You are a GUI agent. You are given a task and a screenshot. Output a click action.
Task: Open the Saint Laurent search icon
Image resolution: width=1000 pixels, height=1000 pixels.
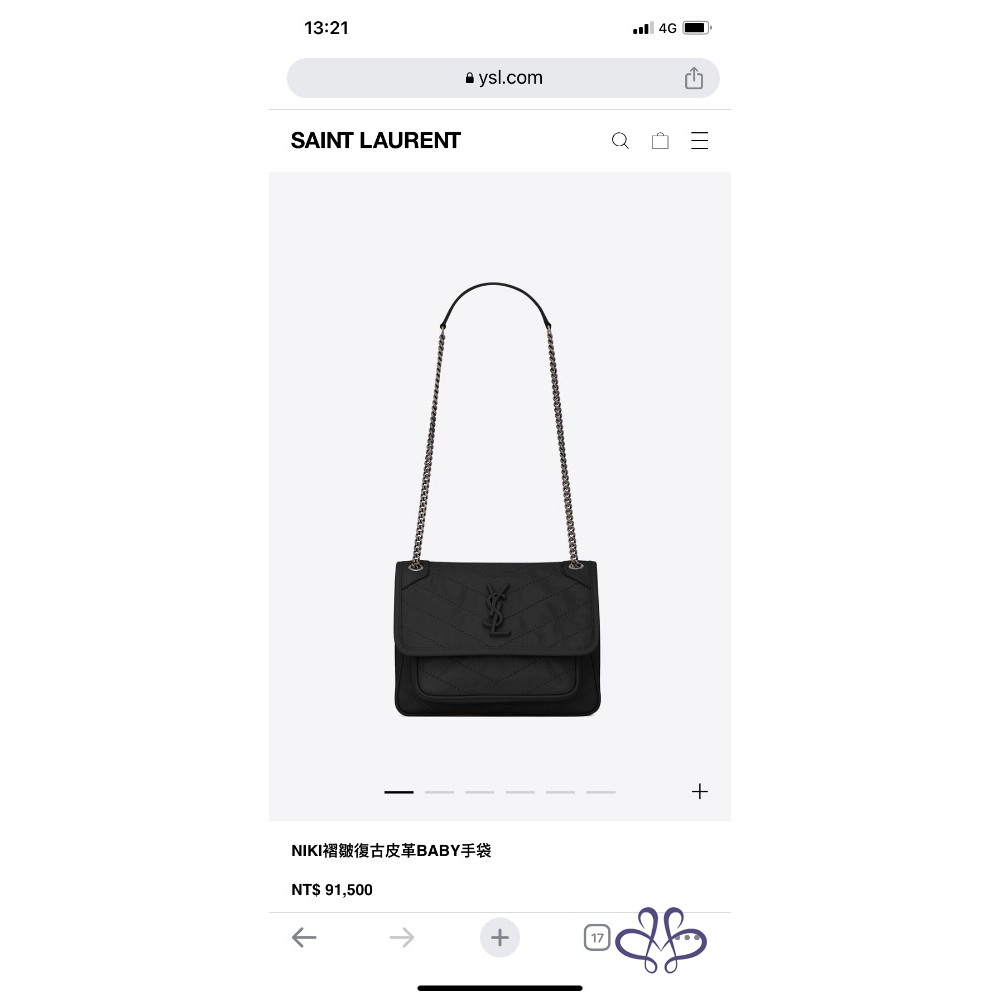pos(620,141)
